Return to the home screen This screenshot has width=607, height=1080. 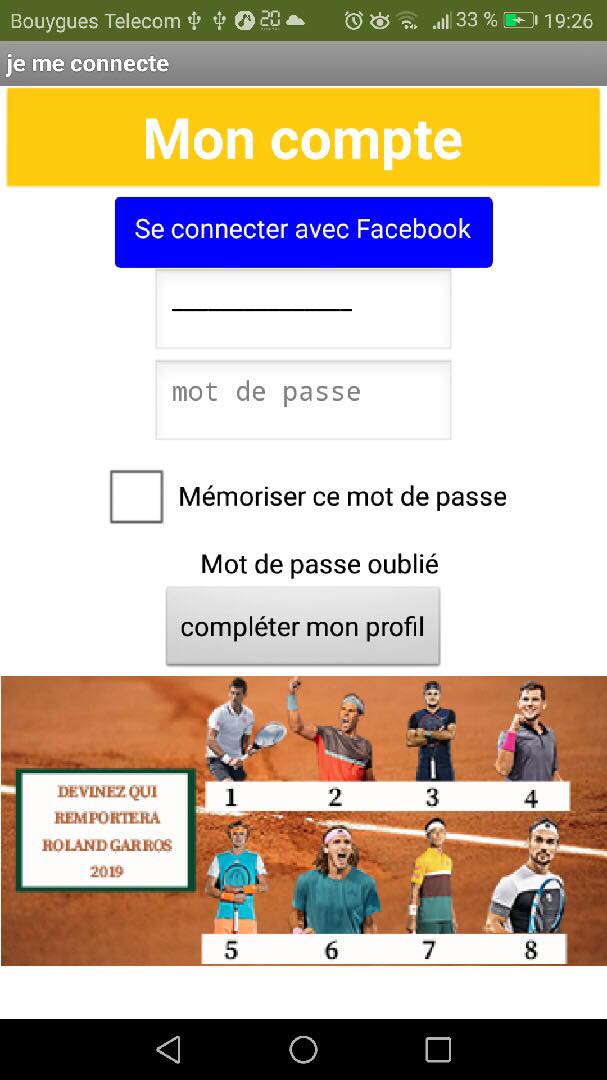303,1049
